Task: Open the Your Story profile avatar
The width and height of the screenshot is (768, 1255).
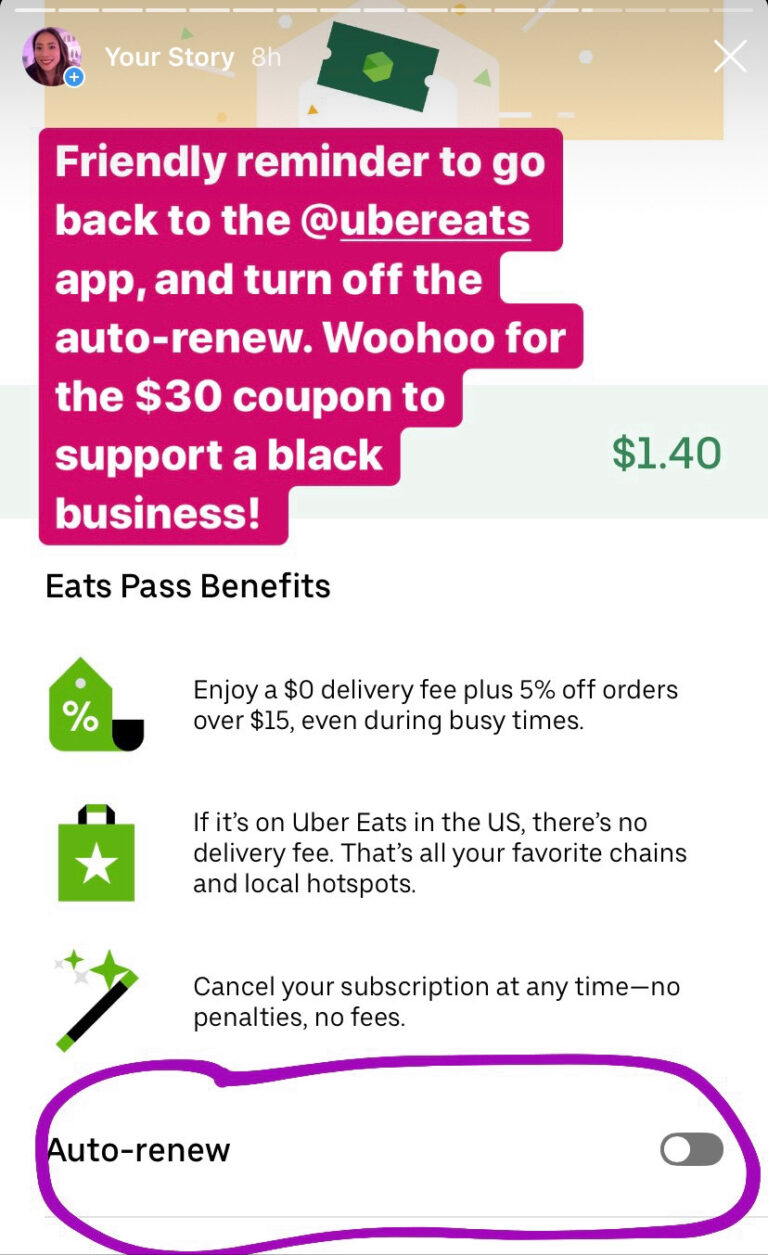Action: (x=51, y=56)
